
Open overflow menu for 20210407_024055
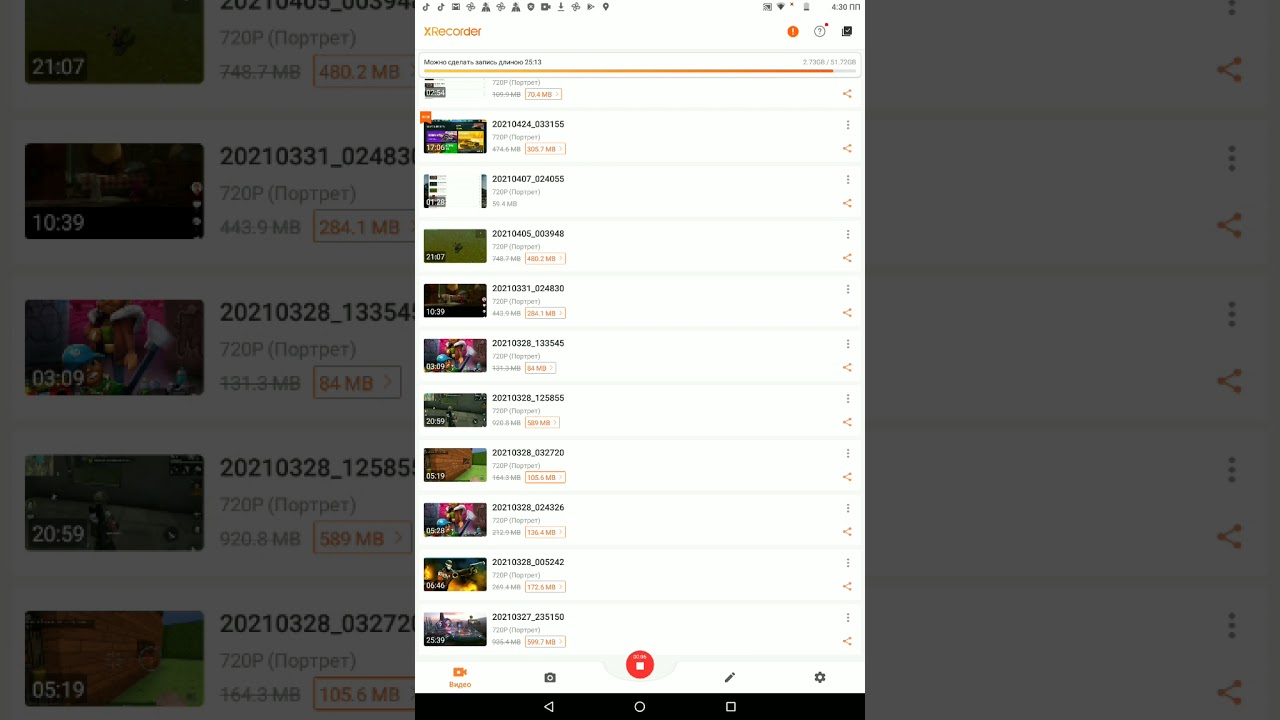pyautogui.click(x=848, y=180)
